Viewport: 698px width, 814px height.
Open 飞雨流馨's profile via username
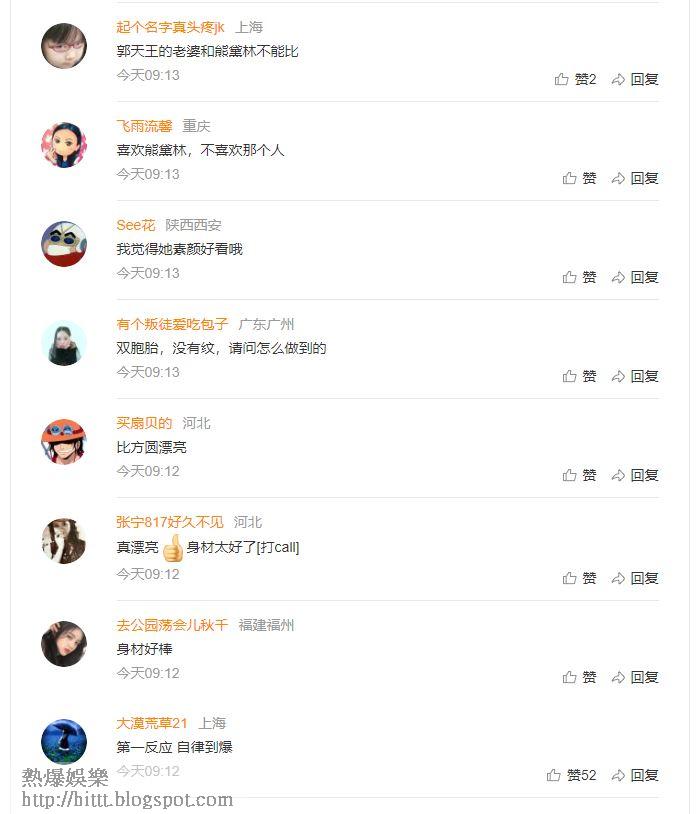[144, 126]
